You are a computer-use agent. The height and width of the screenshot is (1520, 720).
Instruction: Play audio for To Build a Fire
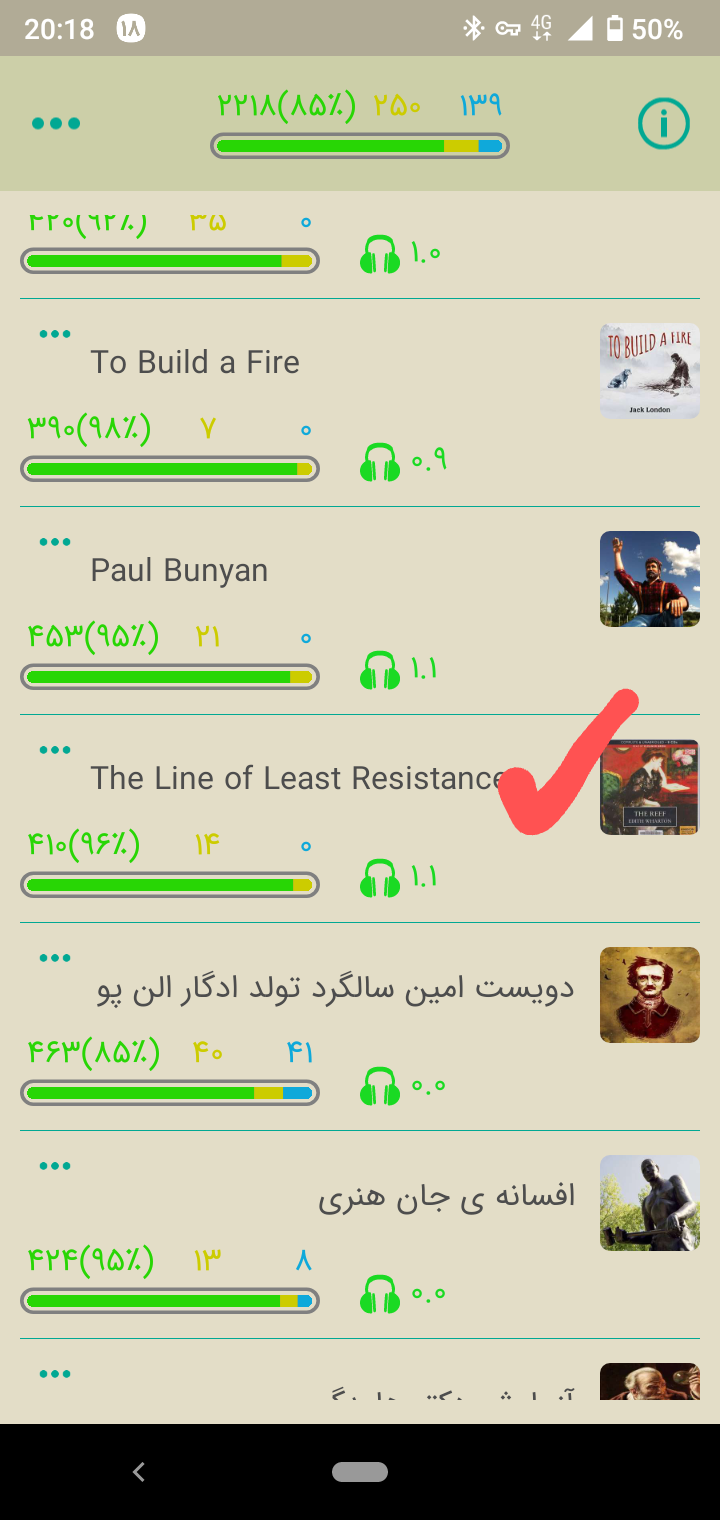(x=380, y=462)
